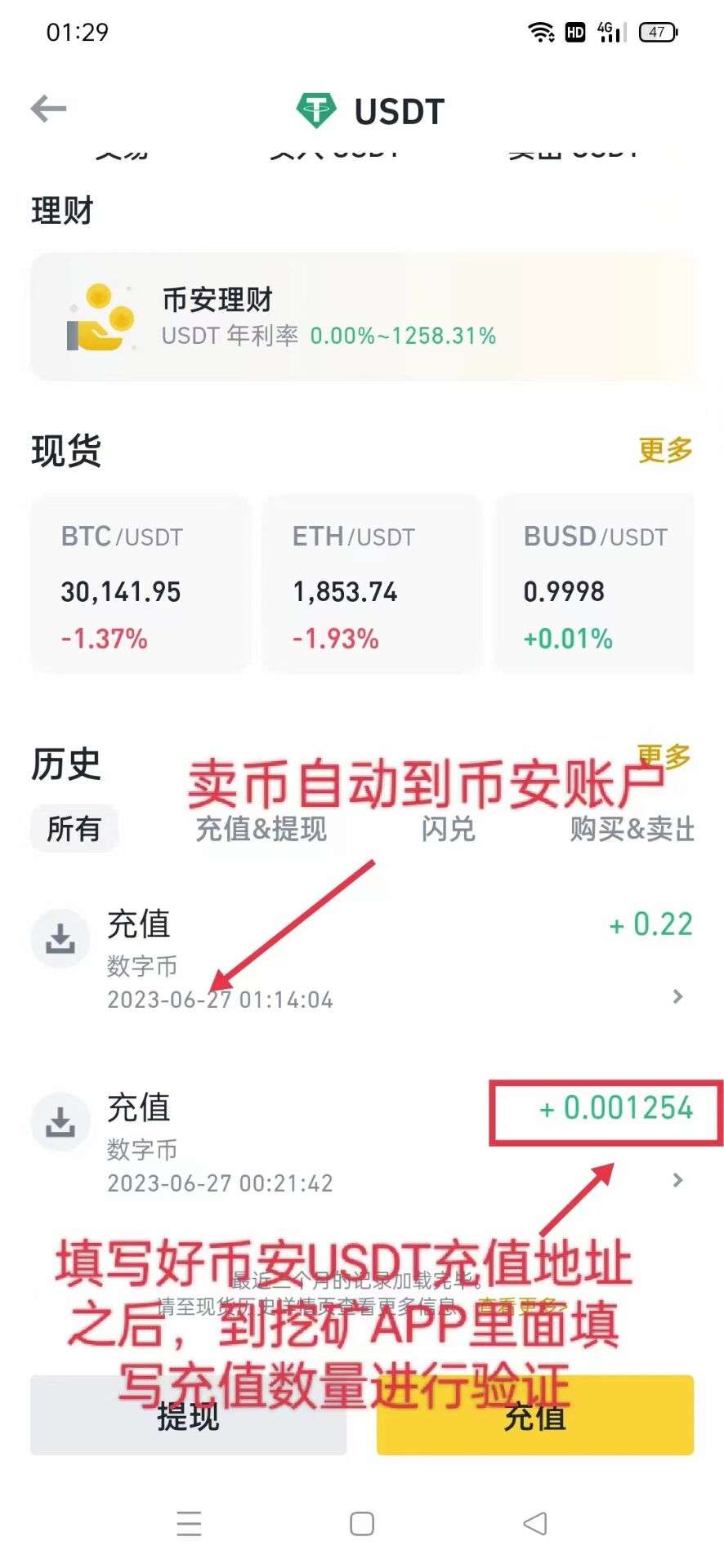The height and width of the screenshot is (1568, 724).
Task: Open the system recent apps button
Action: tap(189, 1524)
